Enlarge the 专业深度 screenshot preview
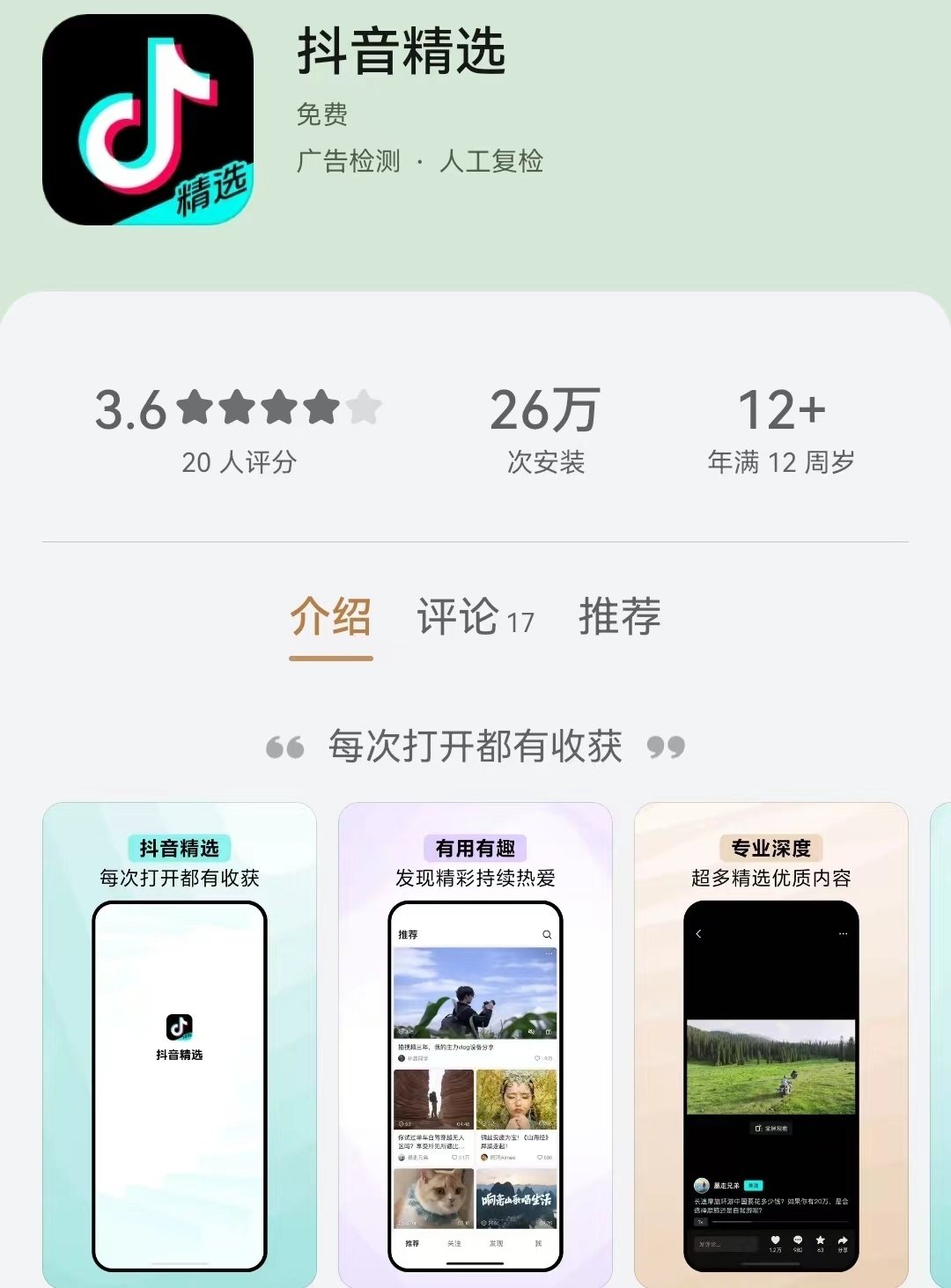The width and height of the screenshot is (951, 1288). pos(770,1044)
